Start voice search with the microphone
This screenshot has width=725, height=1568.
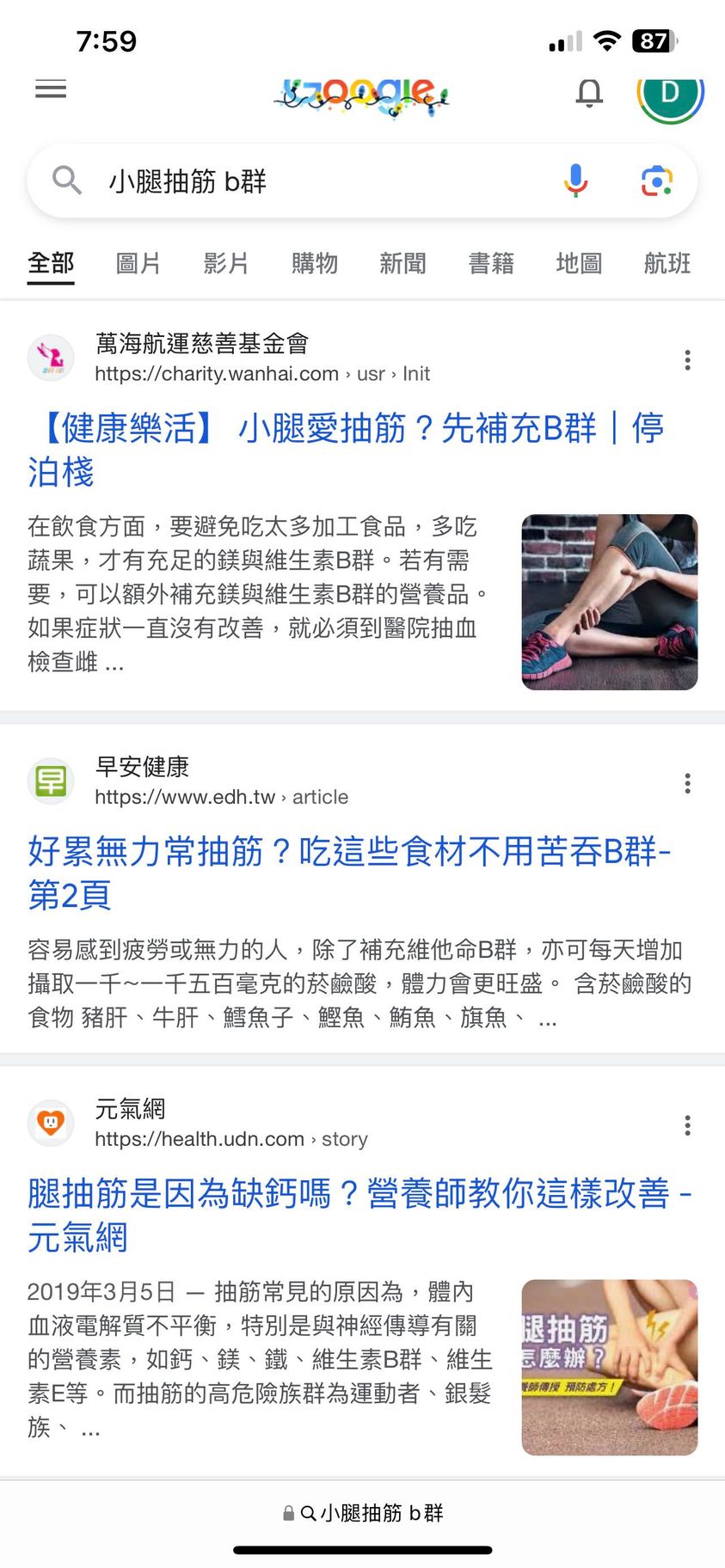[575, 181]
